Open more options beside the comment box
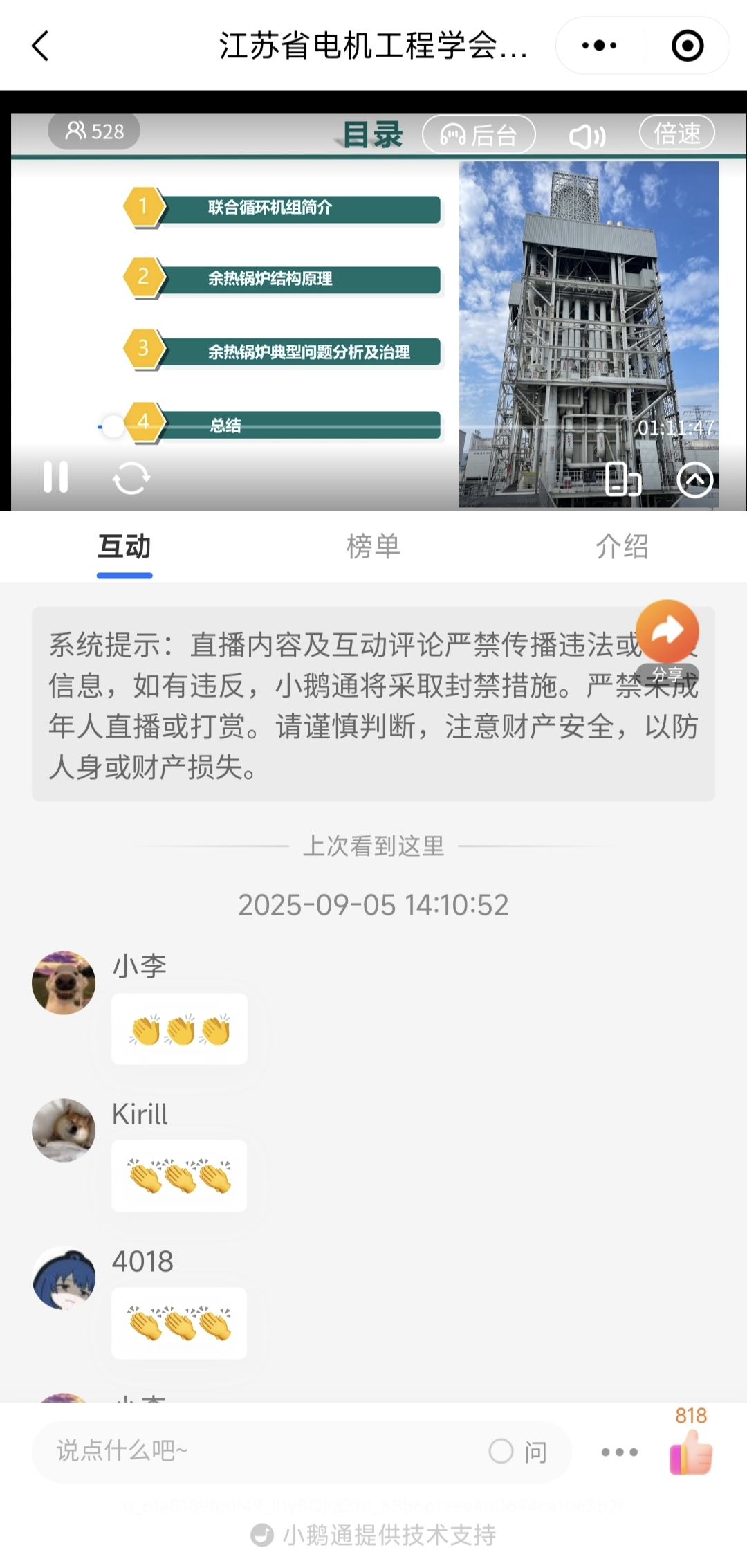This screenshot has width=747, height=1568. [x=619, y=1452]
